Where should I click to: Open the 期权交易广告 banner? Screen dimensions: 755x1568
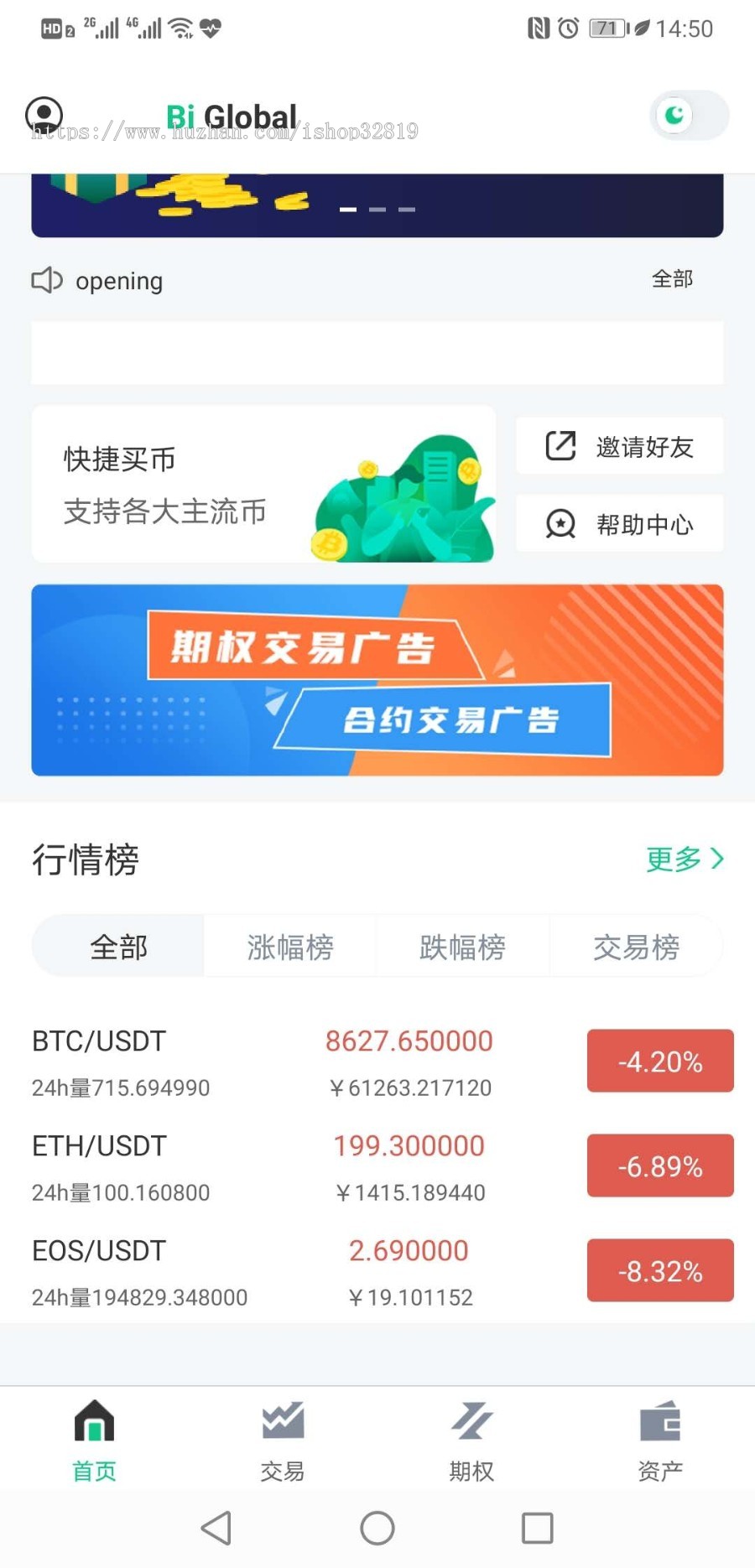point(377,679)
